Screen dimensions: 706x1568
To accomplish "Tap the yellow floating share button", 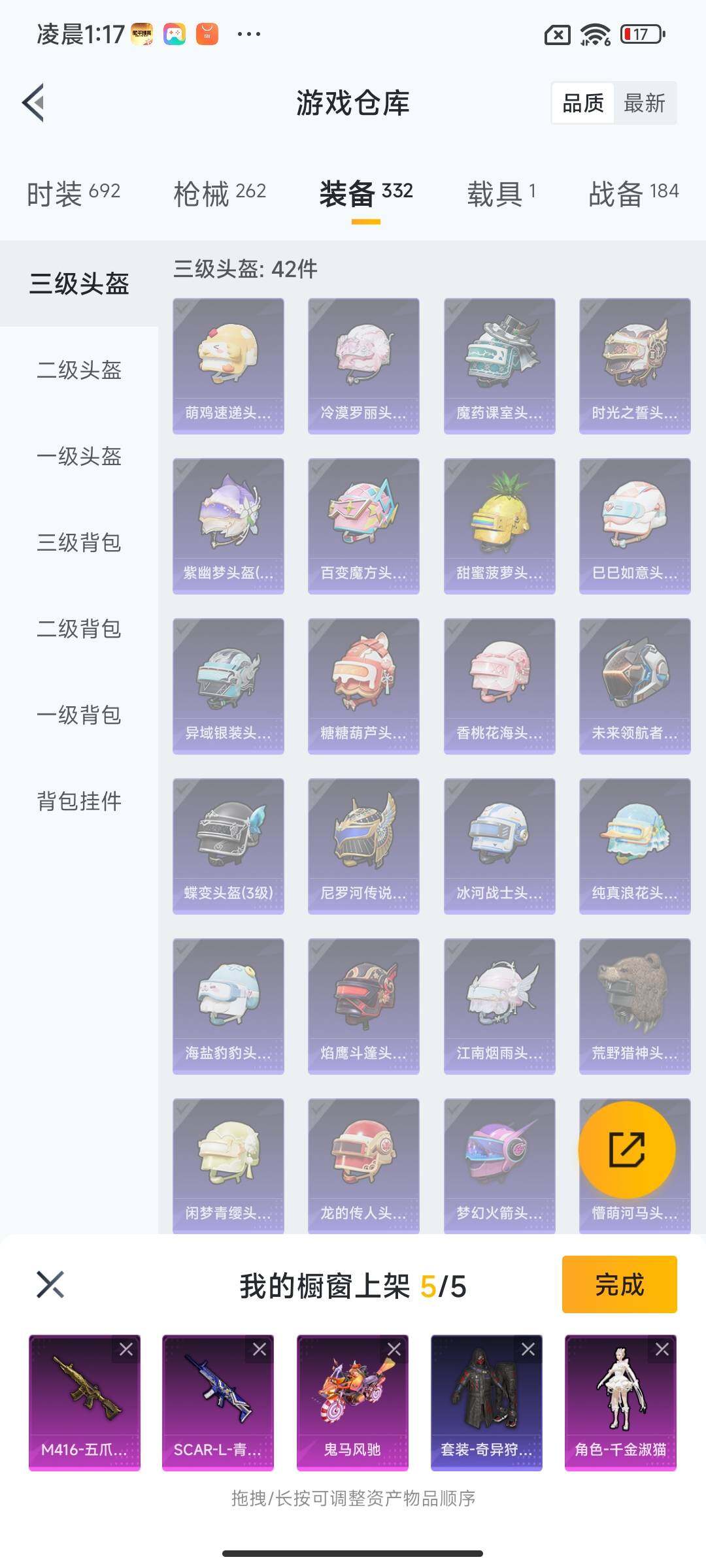I will click(627, 1150).
